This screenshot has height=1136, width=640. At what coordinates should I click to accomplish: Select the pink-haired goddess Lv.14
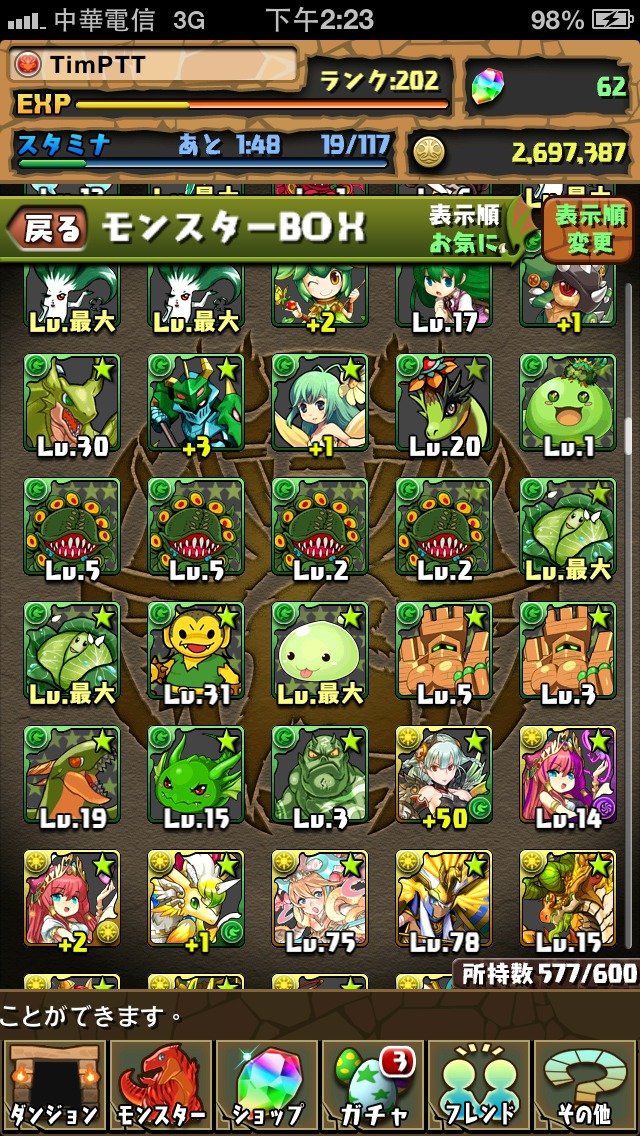567,775
